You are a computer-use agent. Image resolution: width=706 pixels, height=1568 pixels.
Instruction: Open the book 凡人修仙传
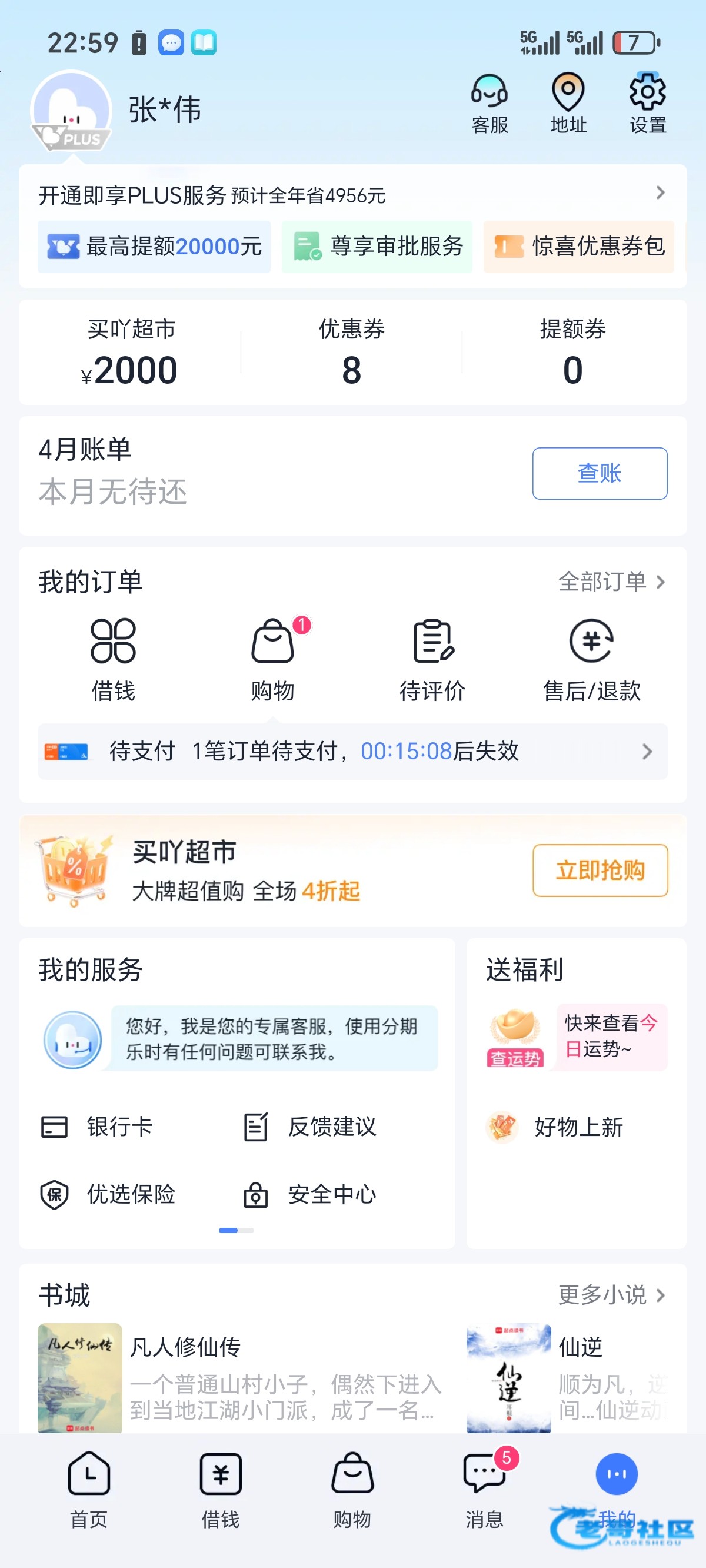182,1376
